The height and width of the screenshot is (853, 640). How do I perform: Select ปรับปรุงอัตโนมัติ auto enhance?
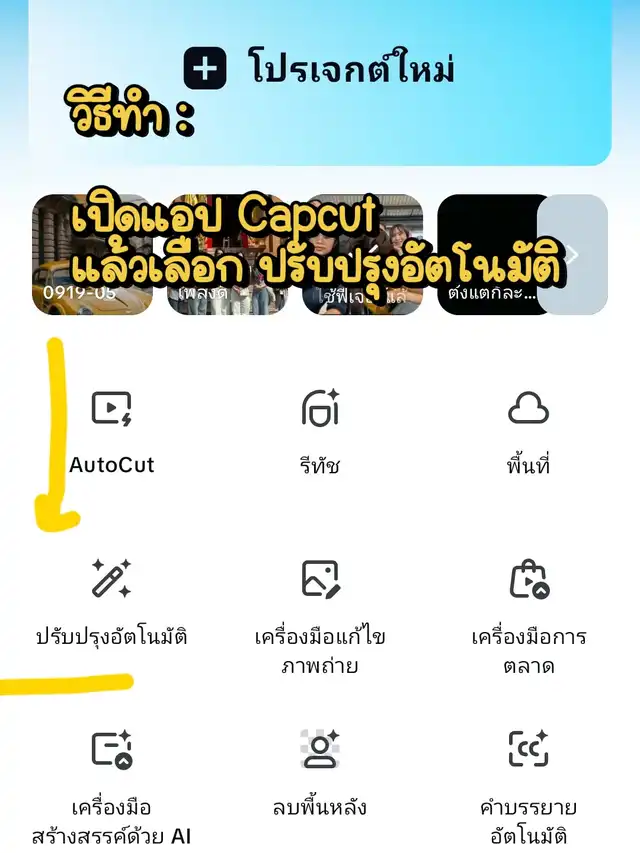pos(112,600)
